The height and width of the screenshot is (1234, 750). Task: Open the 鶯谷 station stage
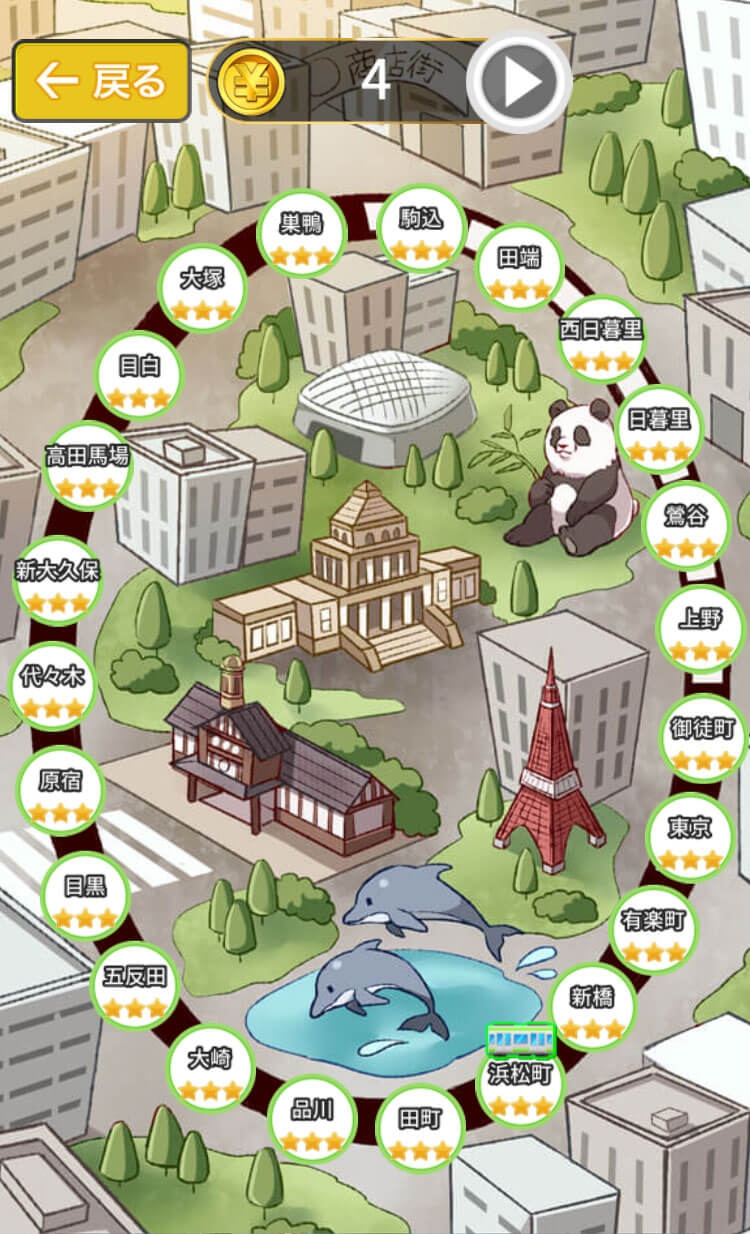pos(686,525)
